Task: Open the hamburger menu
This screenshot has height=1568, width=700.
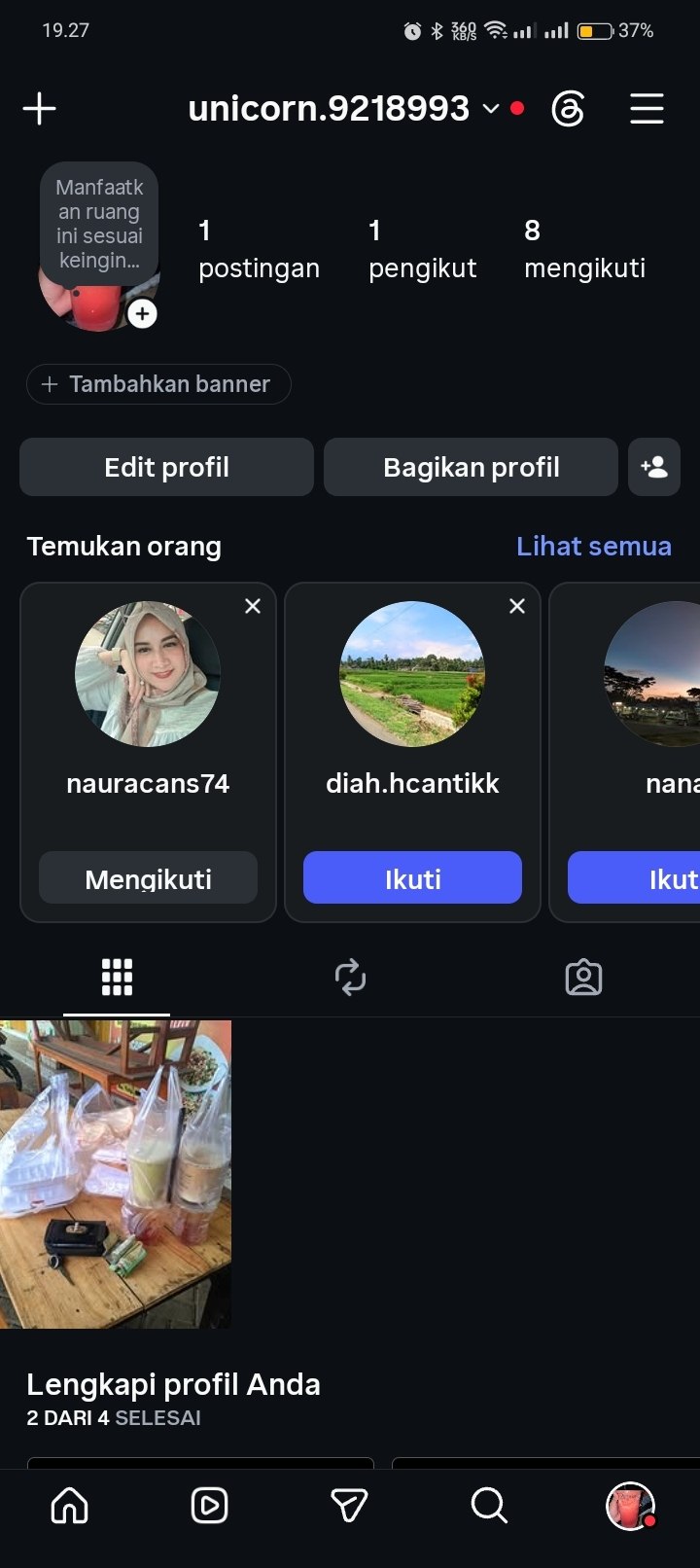Action: [x=647, y=108]
